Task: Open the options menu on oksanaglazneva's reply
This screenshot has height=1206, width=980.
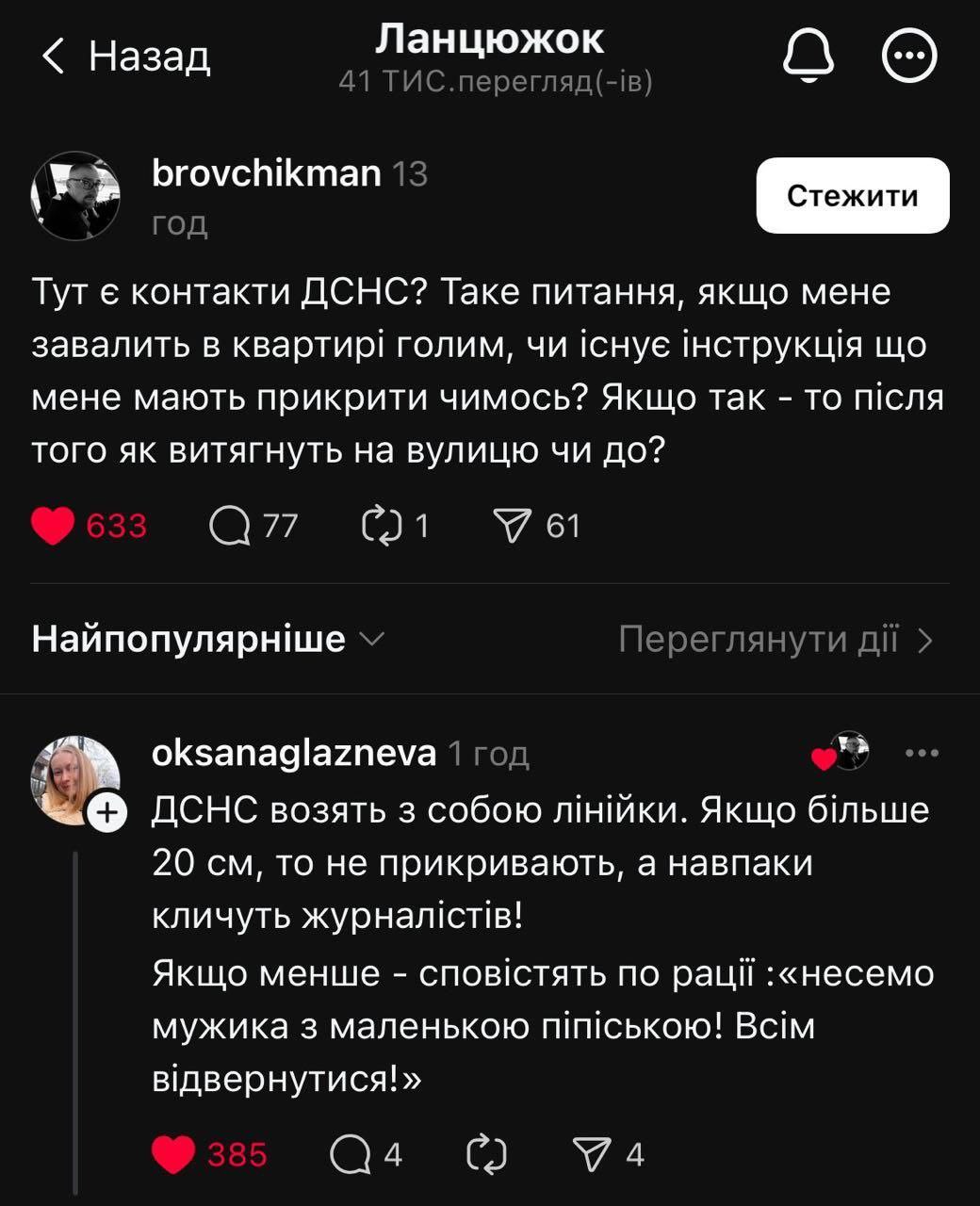Action: 922,753
